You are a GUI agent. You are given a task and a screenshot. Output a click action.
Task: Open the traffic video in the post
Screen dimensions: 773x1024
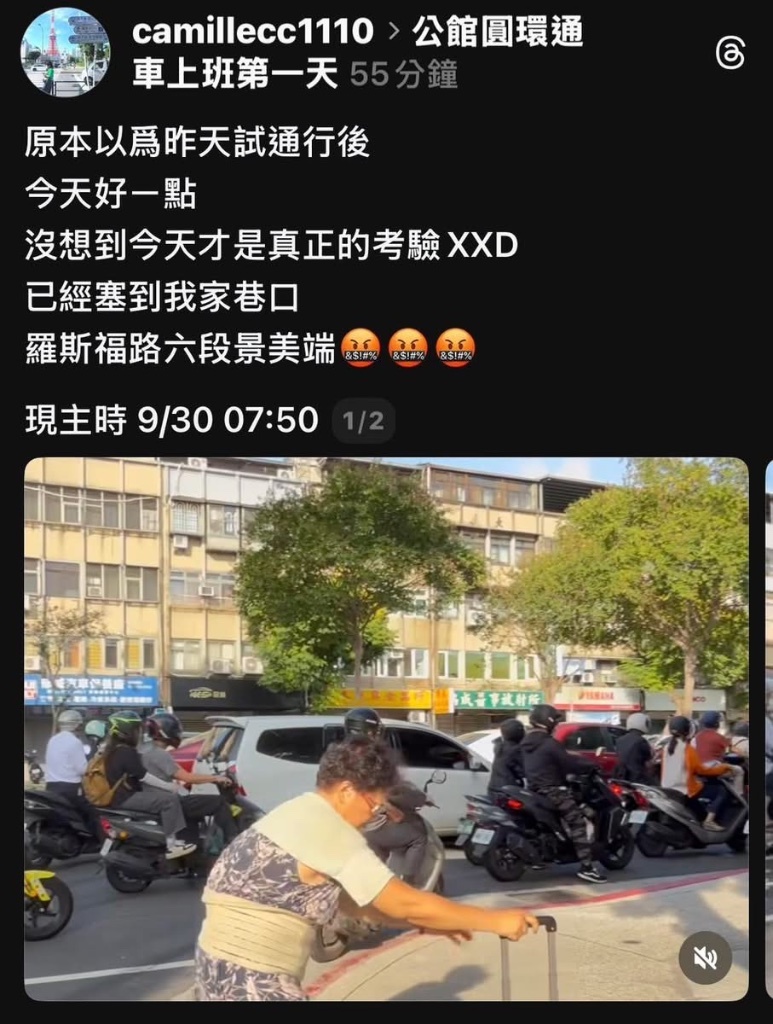coord(386,728)
